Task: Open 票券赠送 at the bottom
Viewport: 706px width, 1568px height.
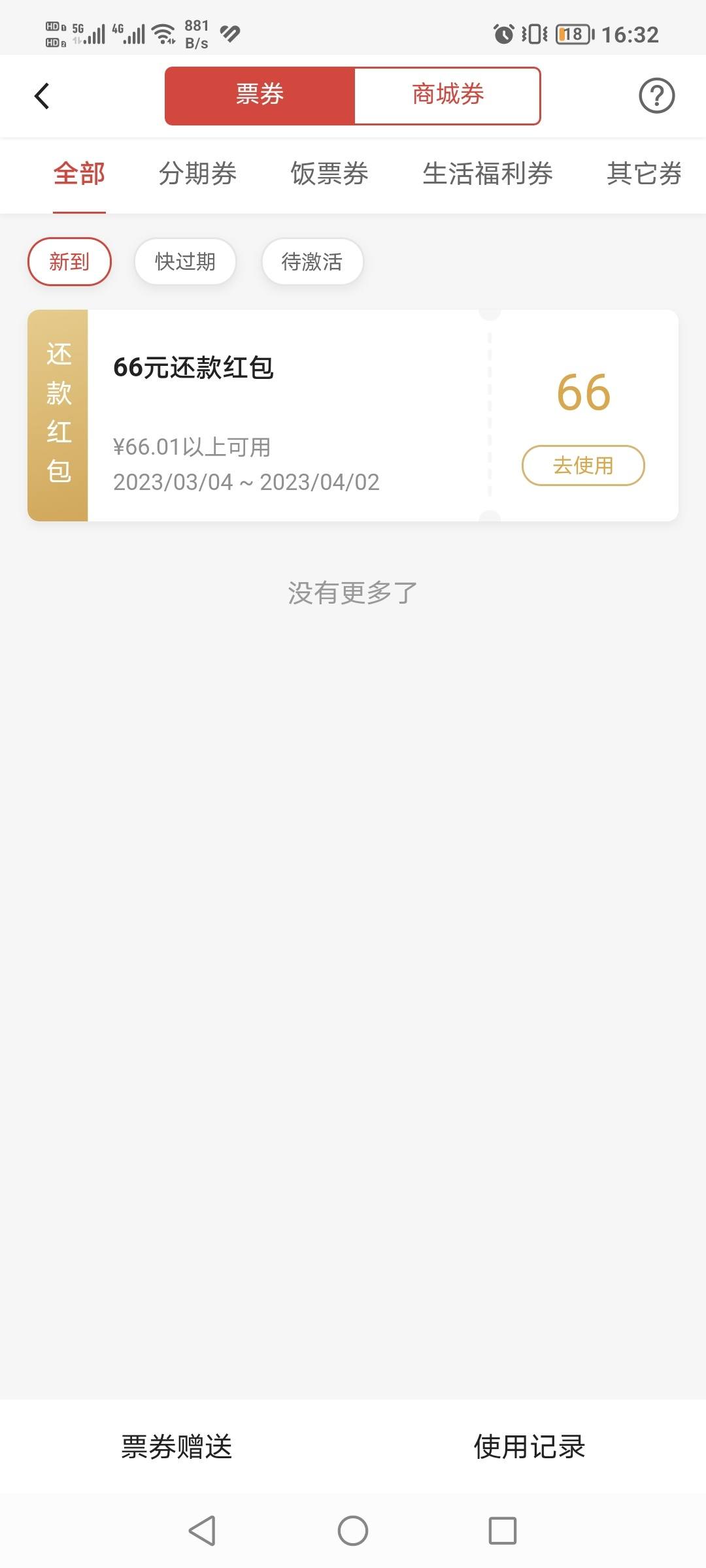Action: click(176, 1446)
